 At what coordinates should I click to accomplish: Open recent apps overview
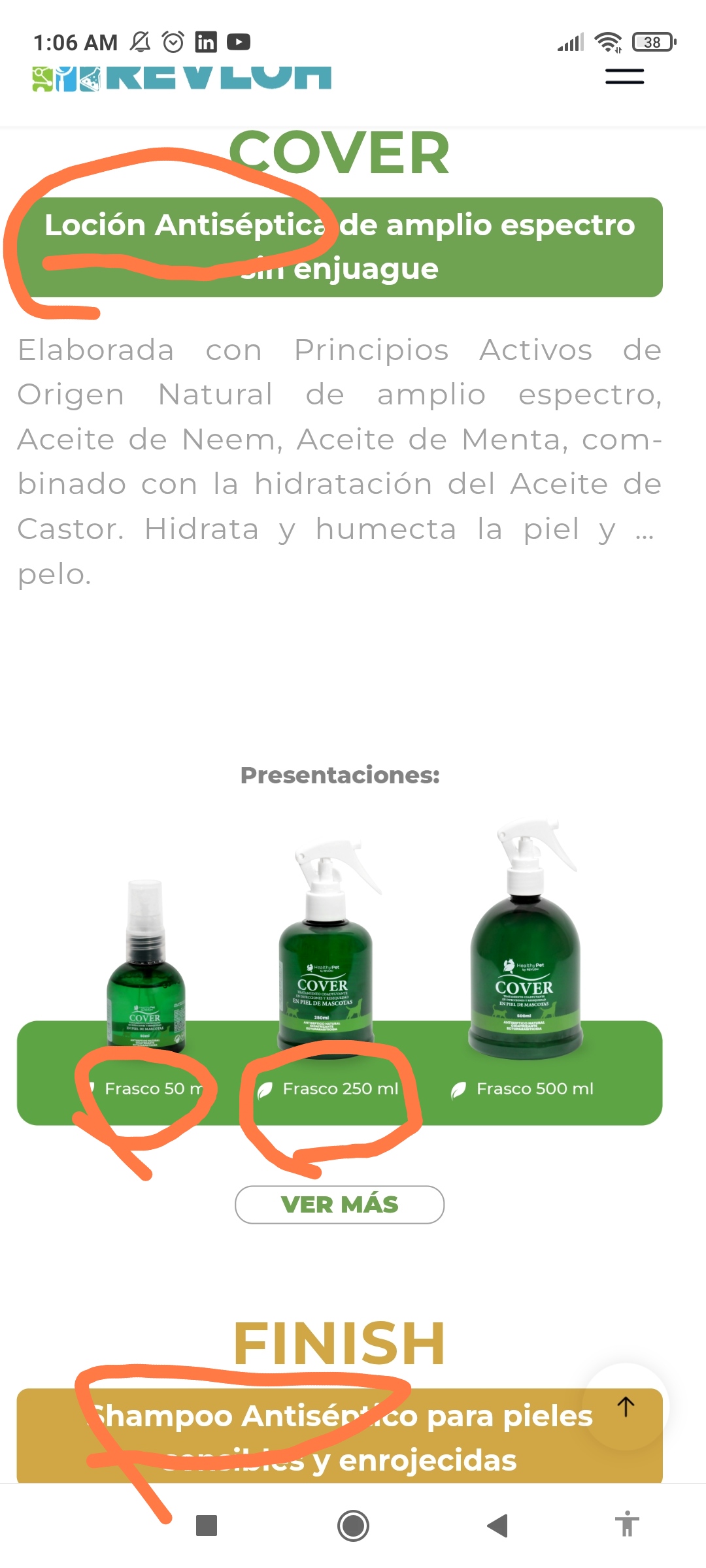207,1526
